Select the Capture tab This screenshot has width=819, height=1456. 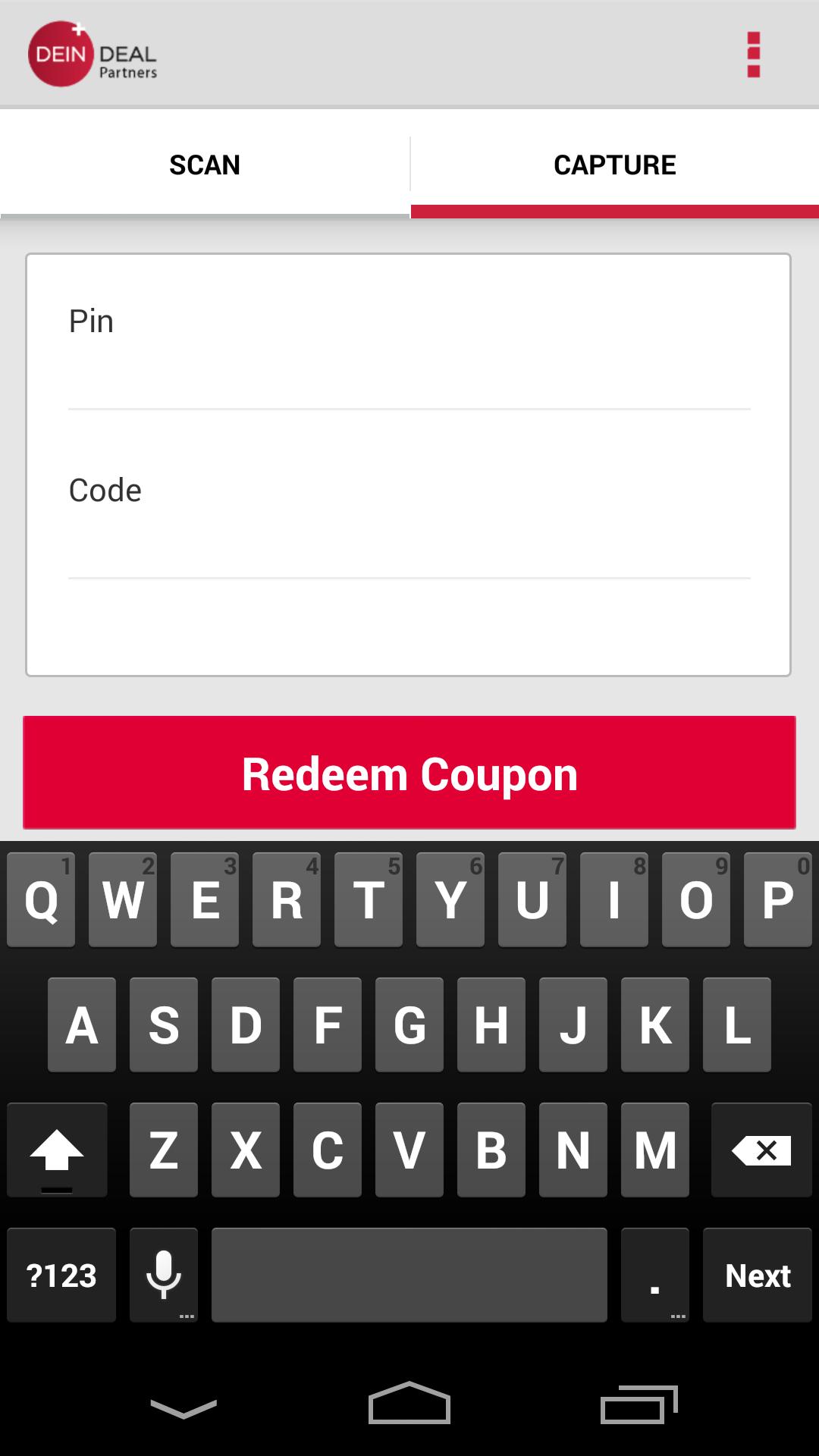[x=614, y=165]
